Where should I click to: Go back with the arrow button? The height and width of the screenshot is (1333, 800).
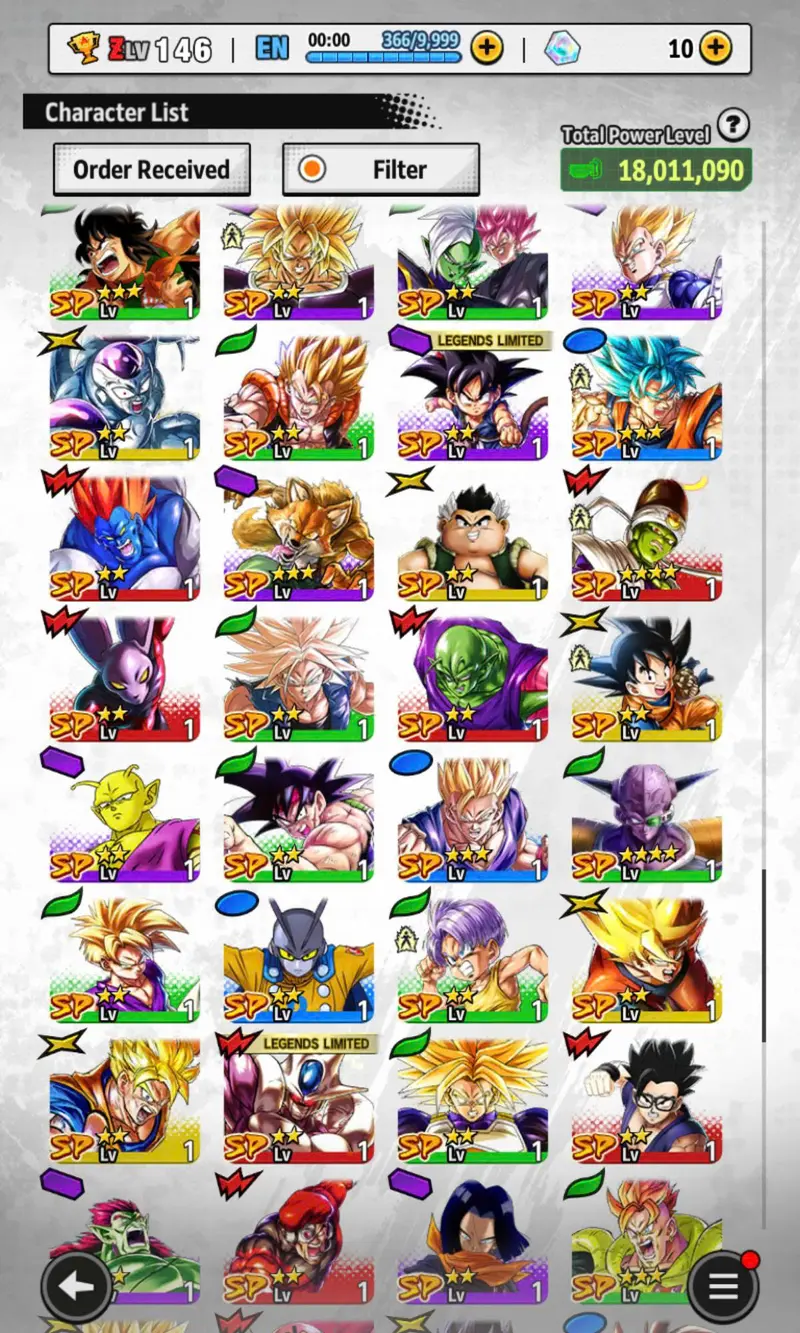click(x=76, y=1287)
